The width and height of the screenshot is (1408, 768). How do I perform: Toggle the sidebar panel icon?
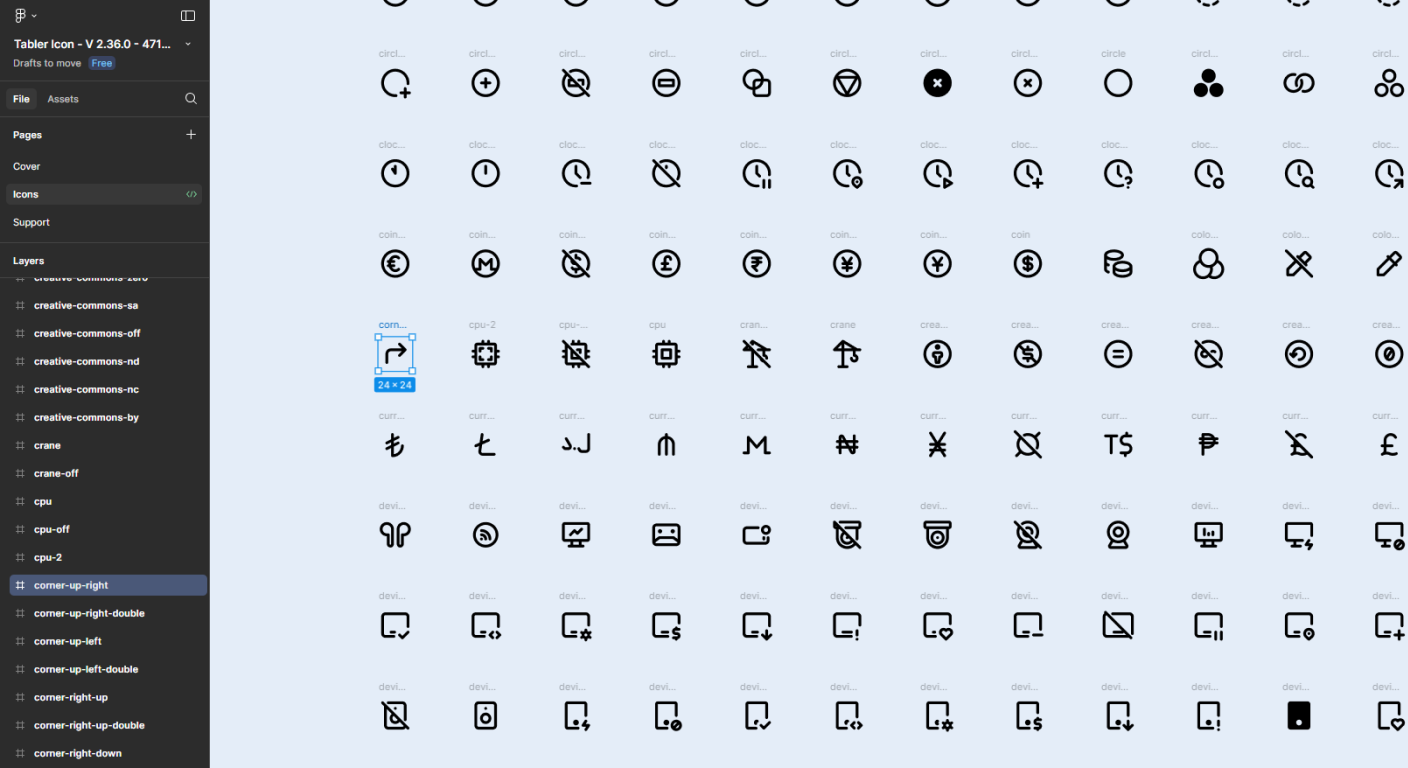click(x=188, y=16)
